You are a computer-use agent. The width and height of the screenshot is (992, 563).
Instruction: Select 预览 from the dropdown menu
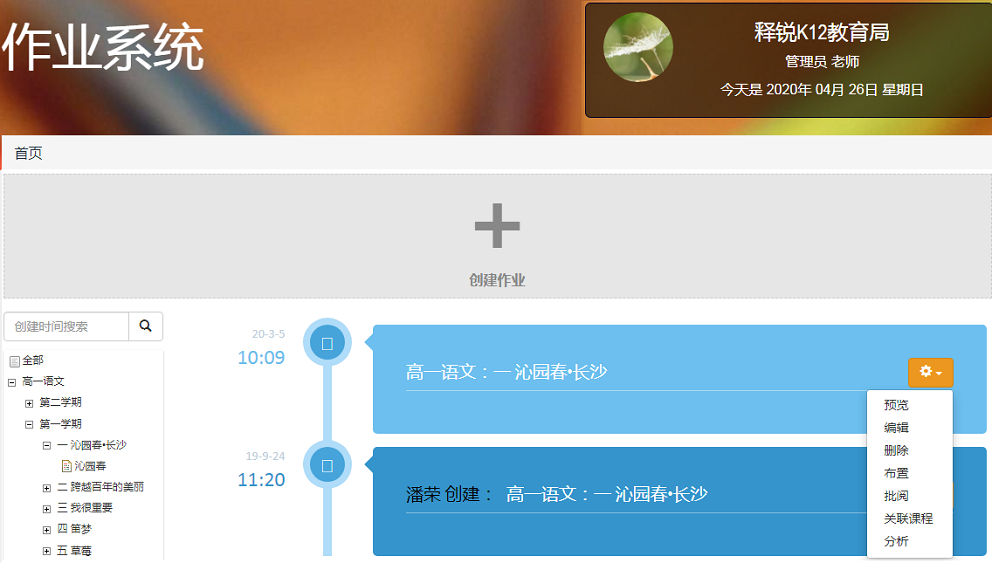tap(896, 405)
